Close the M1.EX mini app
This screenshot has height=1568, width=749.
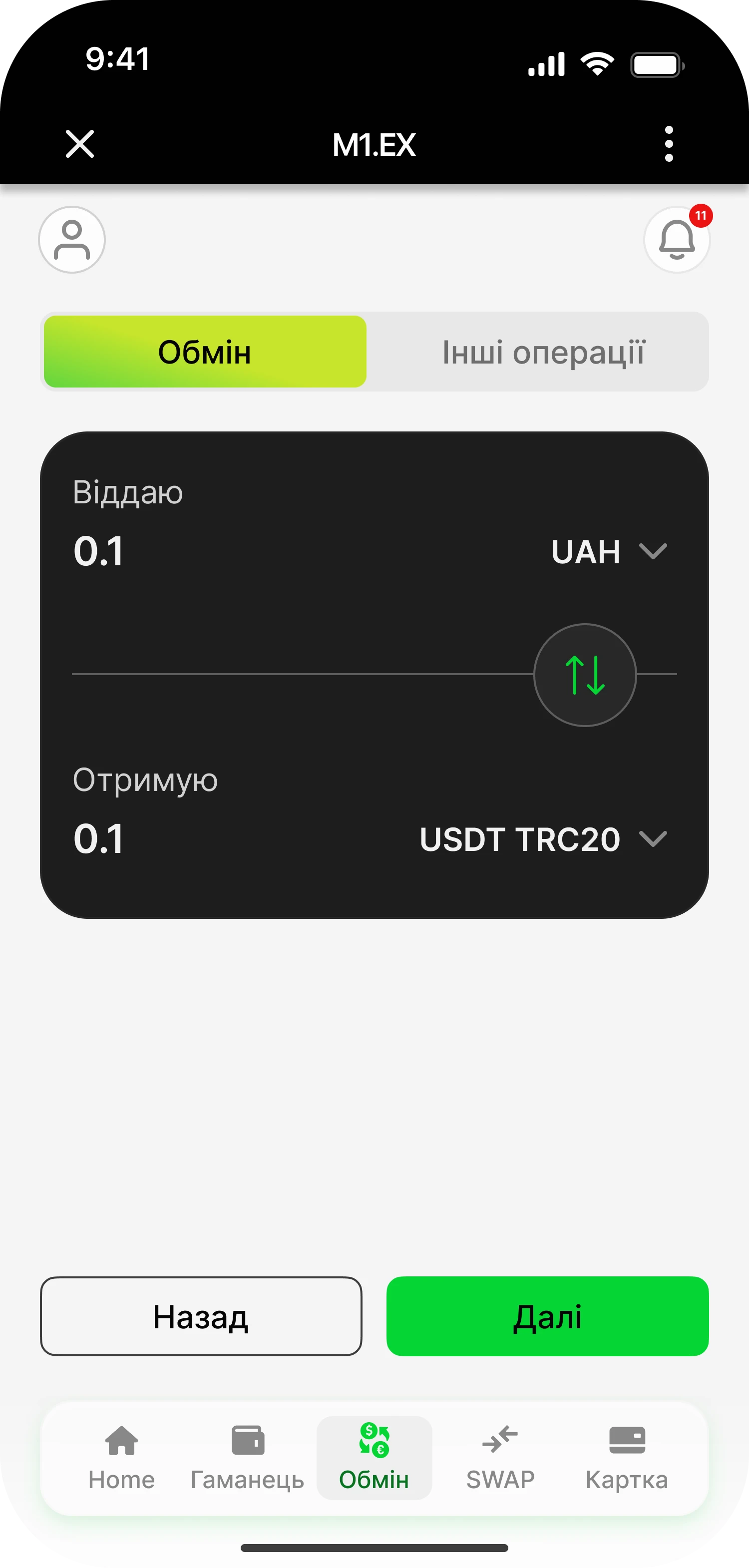(x=80, y=144)
